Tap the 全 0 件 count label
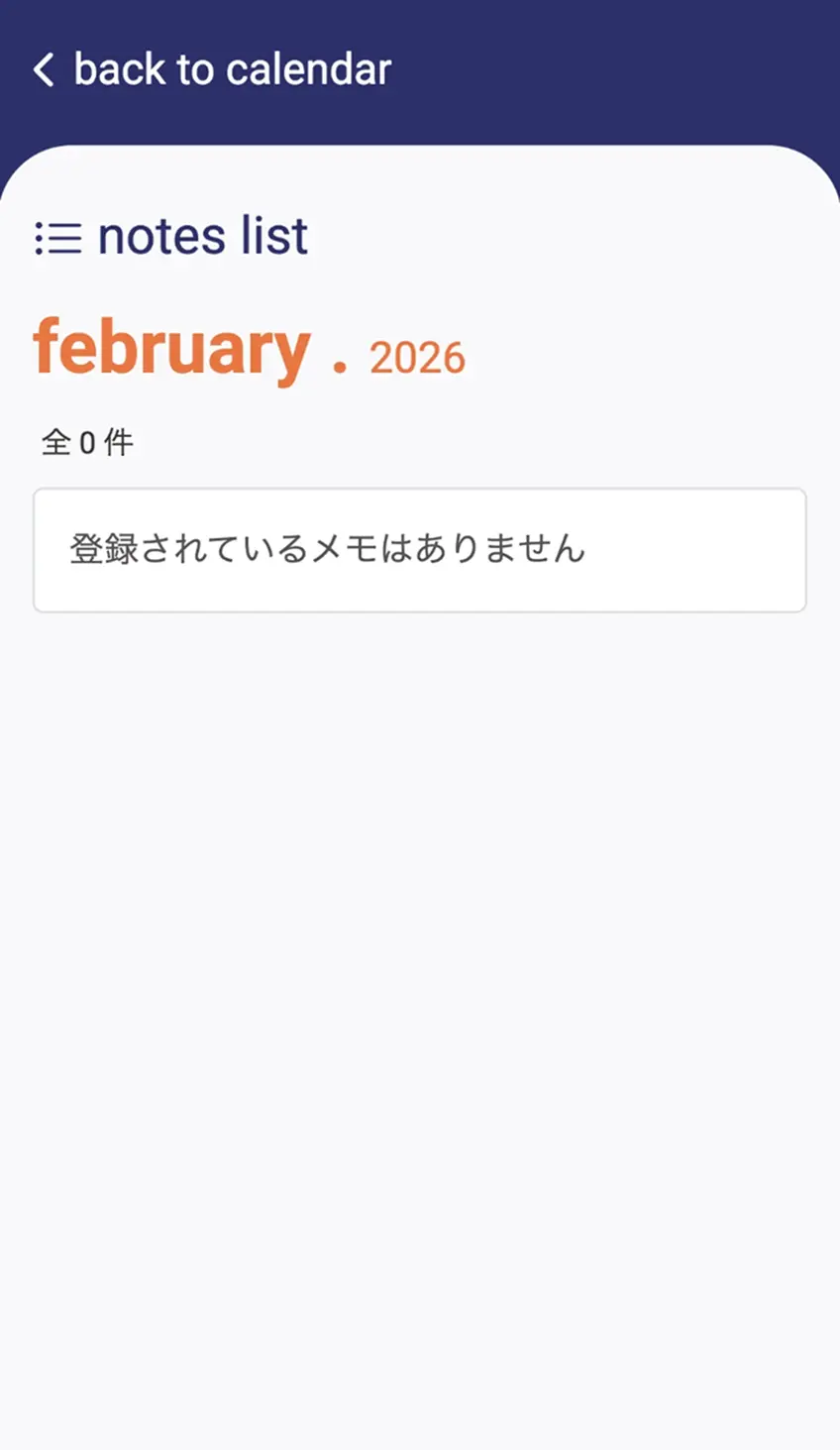The width and height of the screenshot is (840, 1450). point(86,440)
